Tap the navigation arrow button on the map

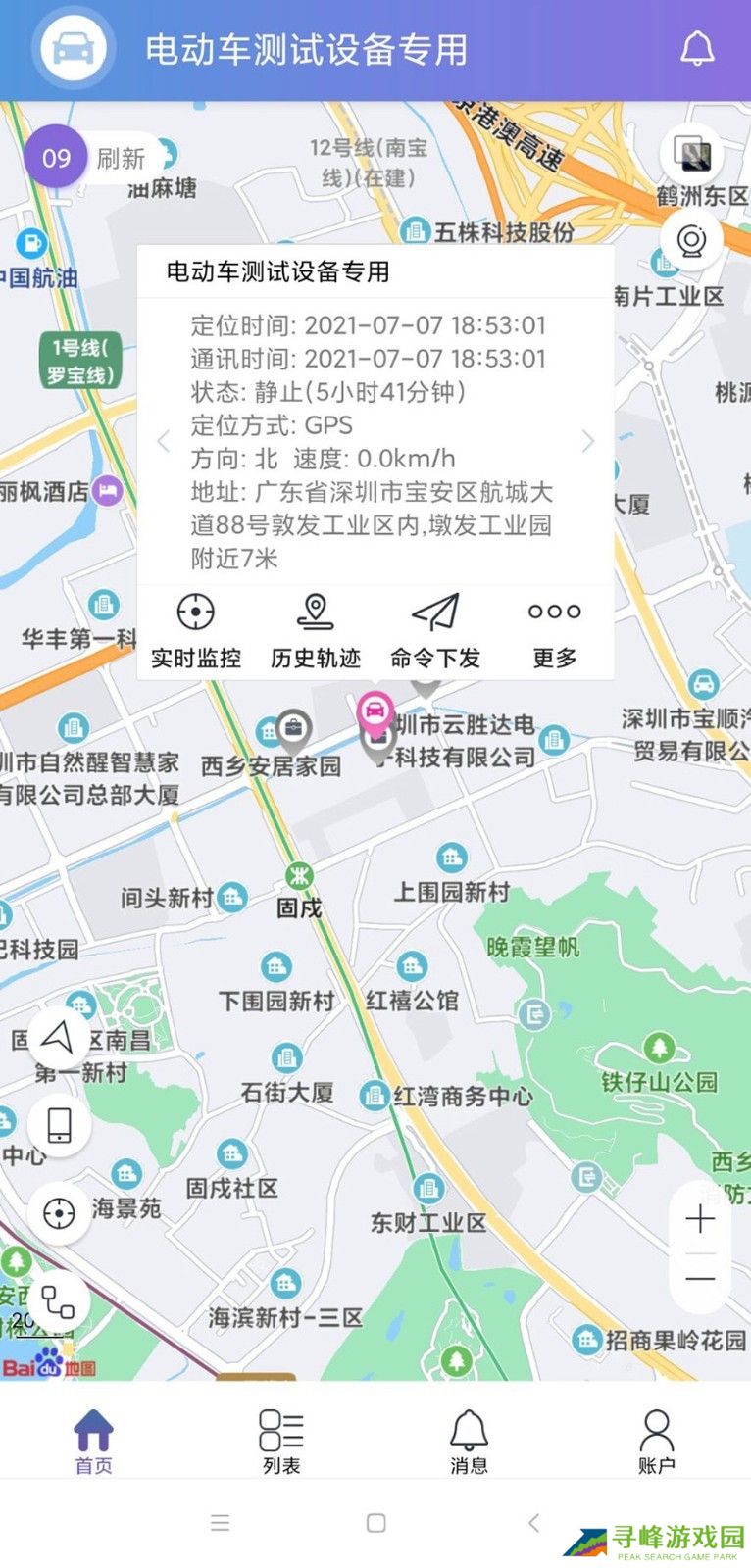click(x=59, y=1037)
